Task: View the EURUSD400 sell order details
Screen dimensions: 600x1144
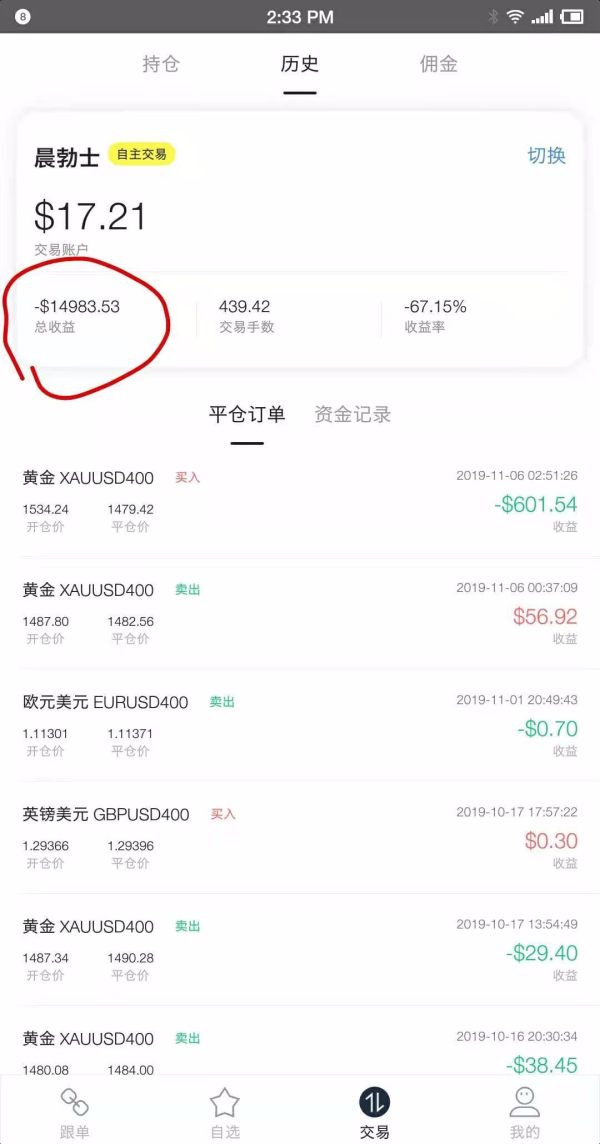Action: (x=300, y=725)
